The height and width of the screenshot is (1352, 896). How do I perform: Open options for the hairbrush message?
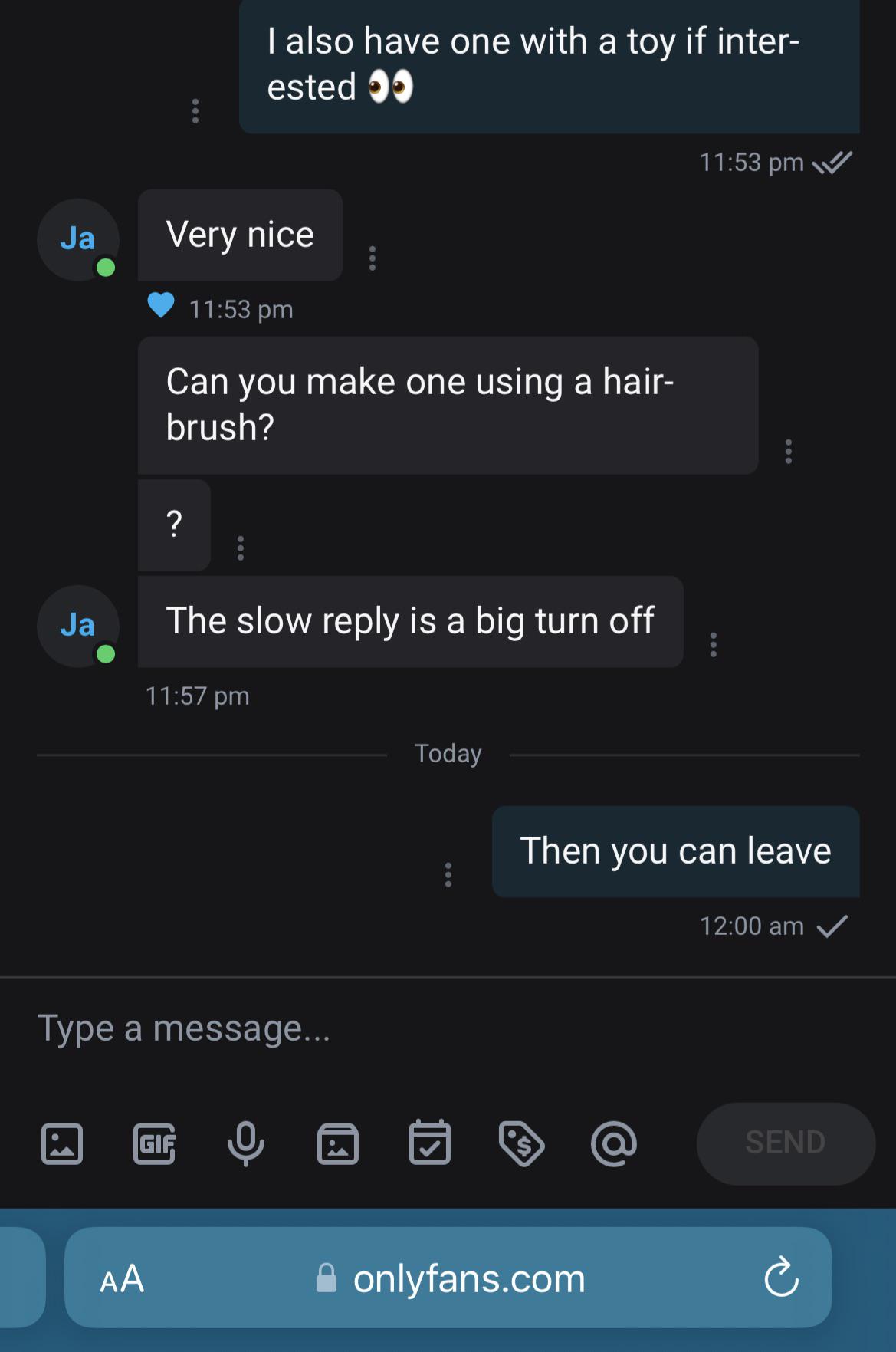[788, 452]
